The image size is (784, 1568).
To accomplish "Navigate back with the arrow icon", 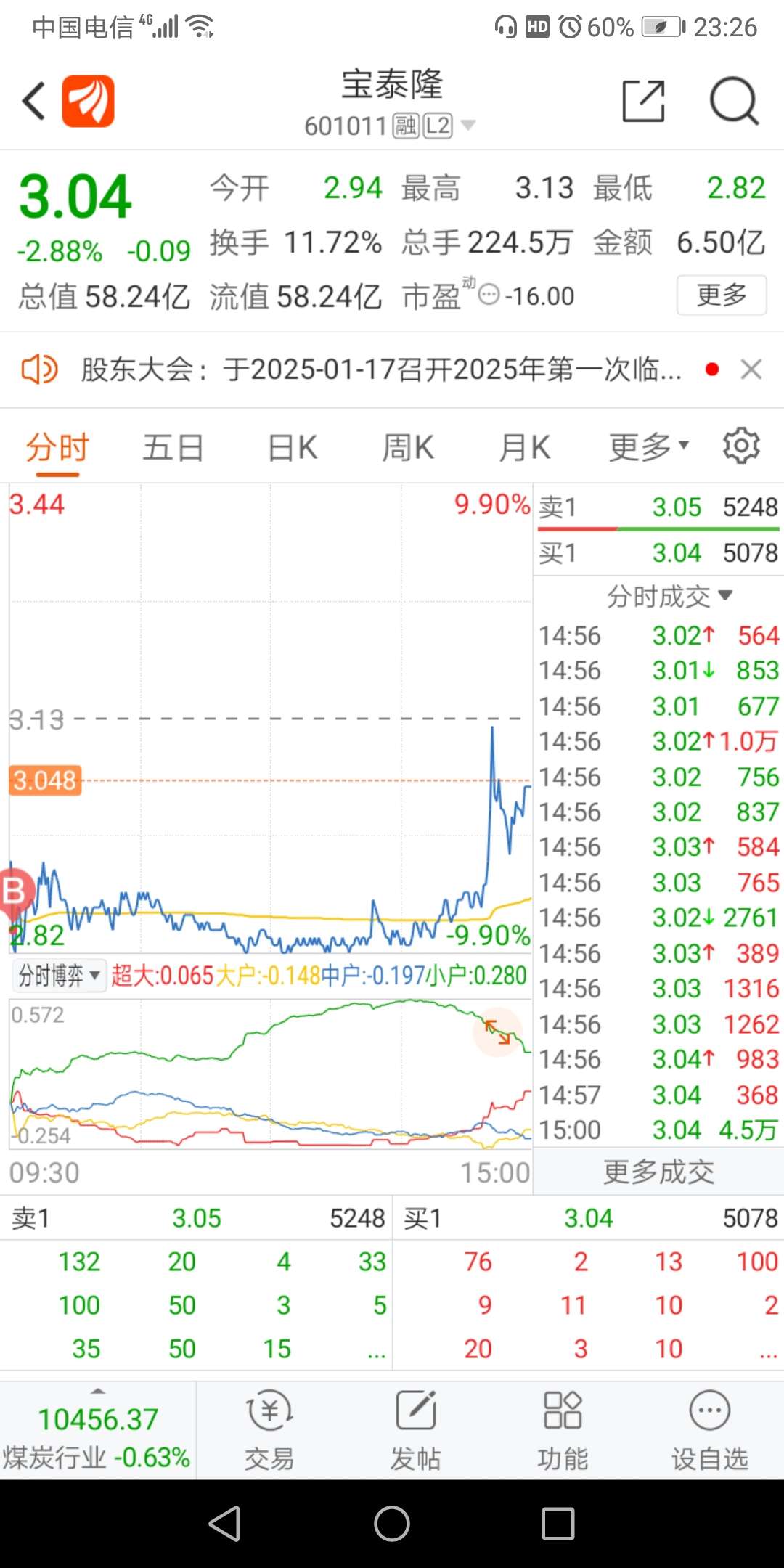I will 31,99.
